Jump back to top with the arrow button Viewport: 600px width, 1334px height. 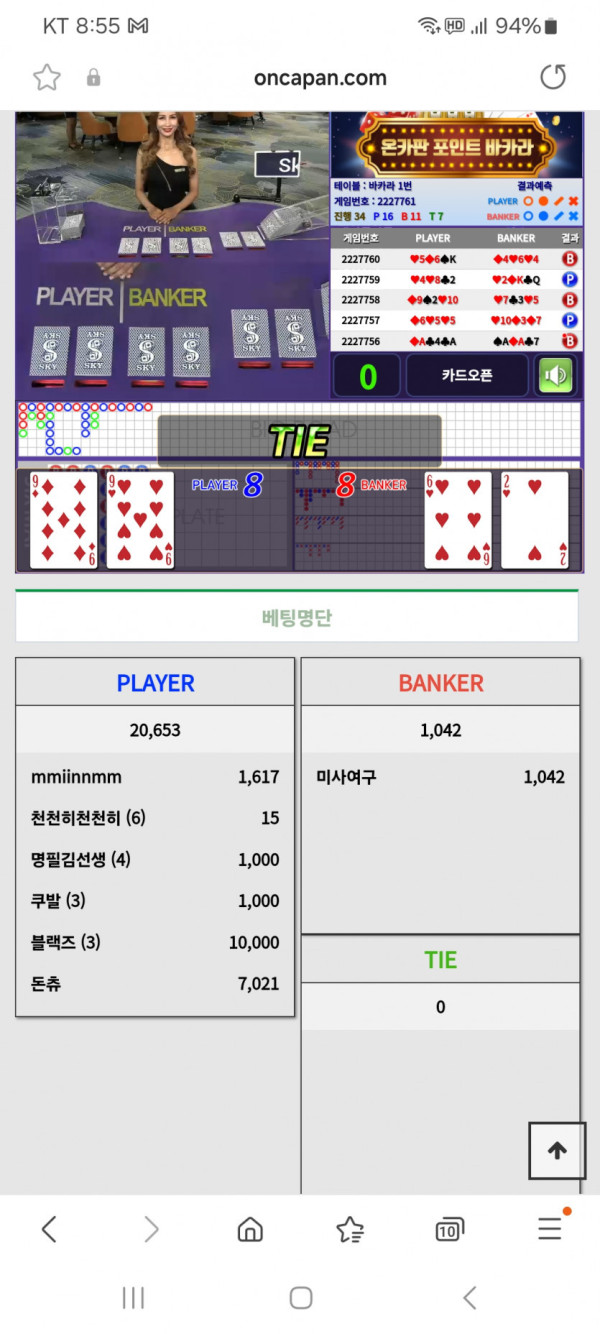pos(557,1151)
